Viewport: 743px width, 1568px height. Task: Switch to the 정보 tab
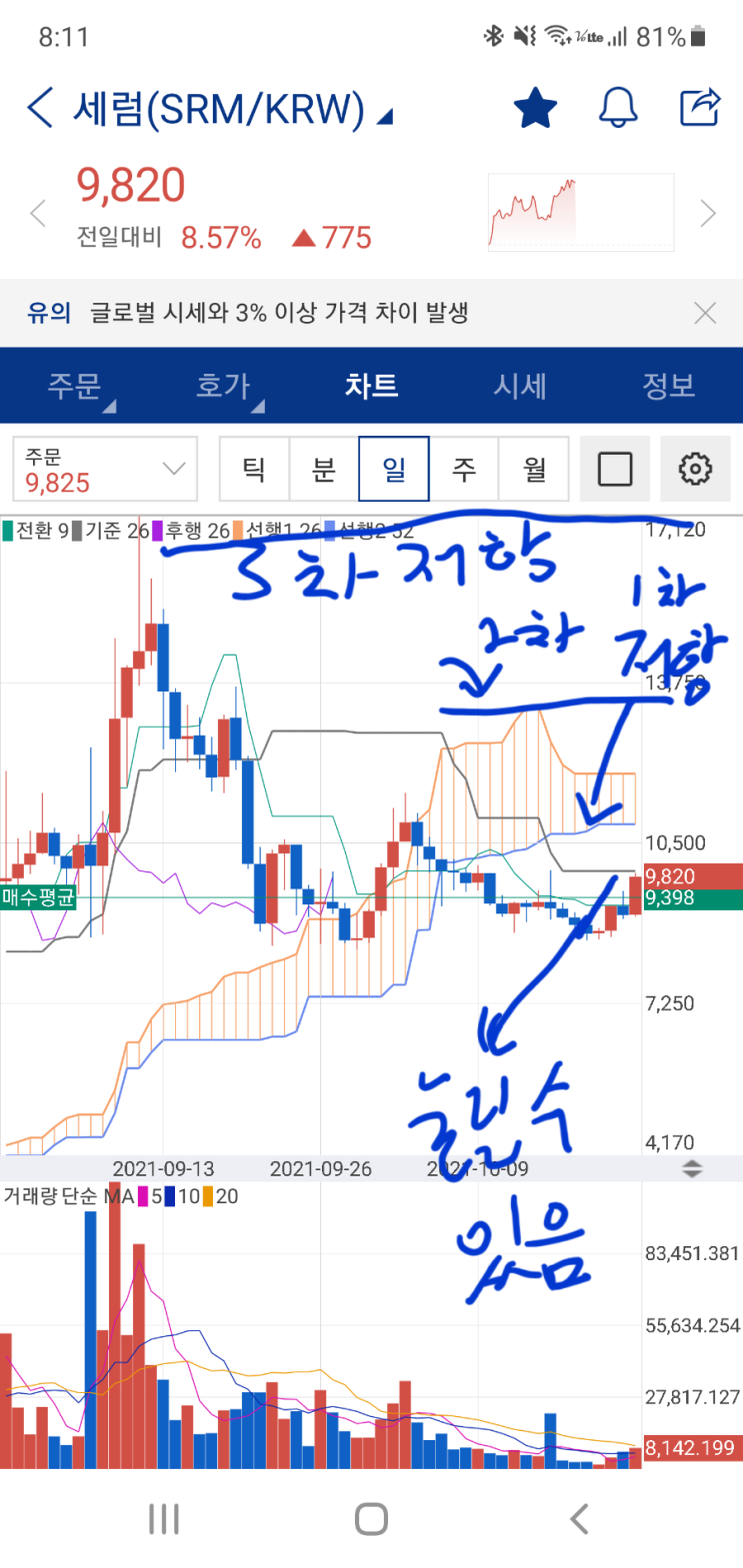(668, 386)
